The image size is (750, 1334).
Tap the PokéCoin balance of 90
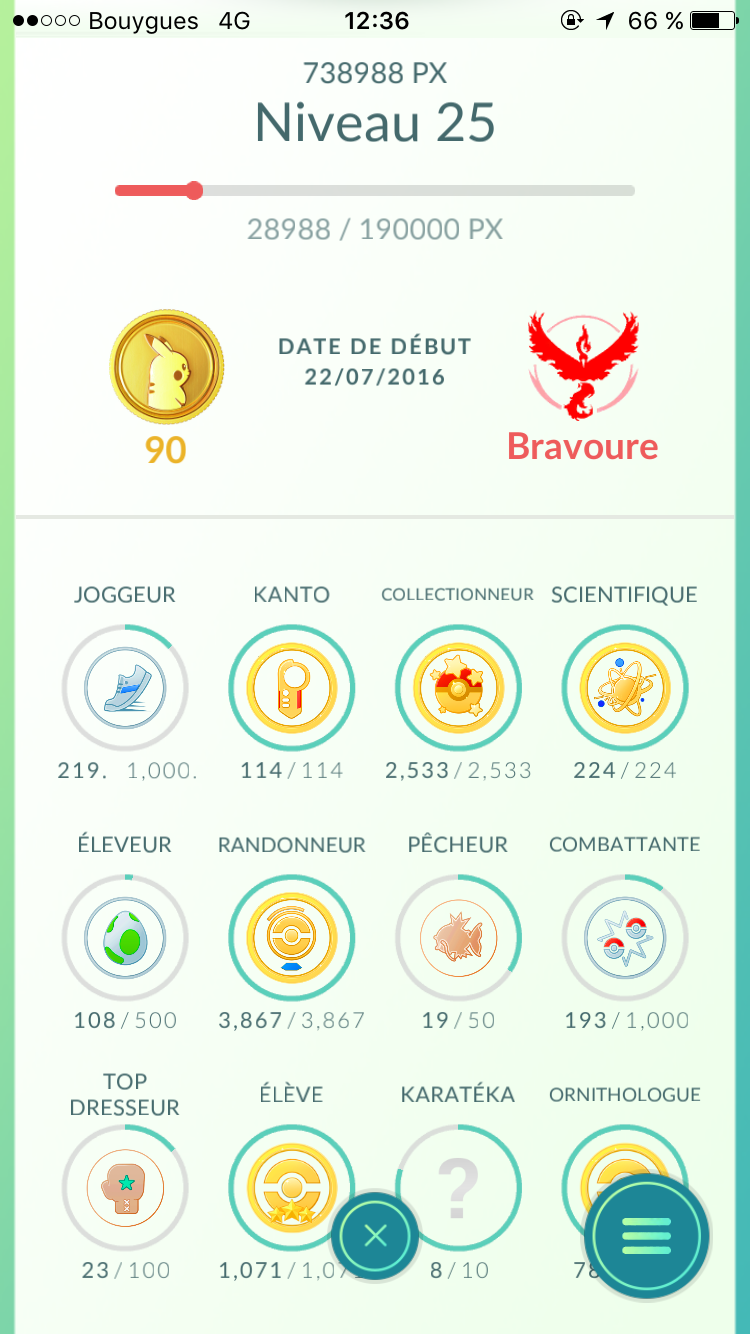(x=166, y=370)
